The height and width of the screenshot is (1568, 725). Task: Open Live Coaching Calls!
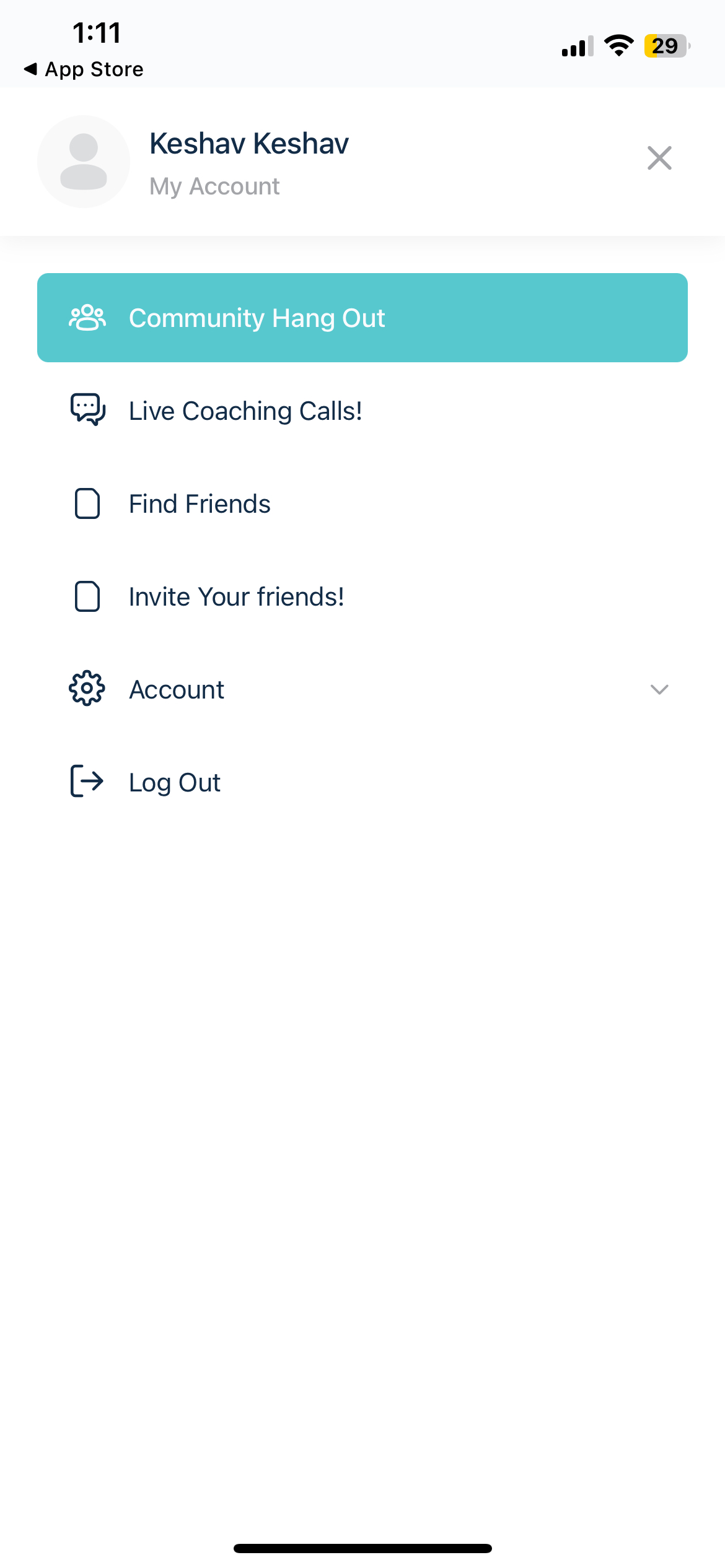click(245, 411)
